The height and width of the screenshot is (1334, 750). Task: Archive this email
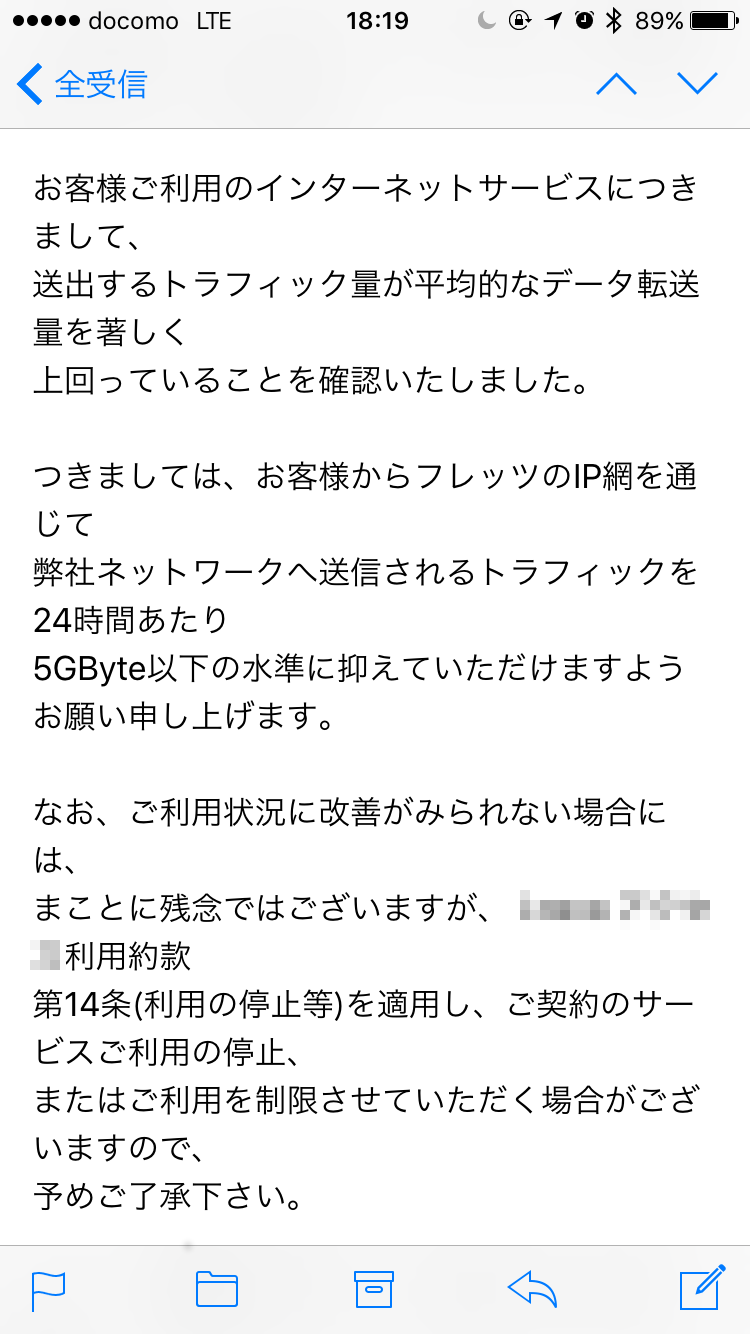click(x=374, y=1290)
